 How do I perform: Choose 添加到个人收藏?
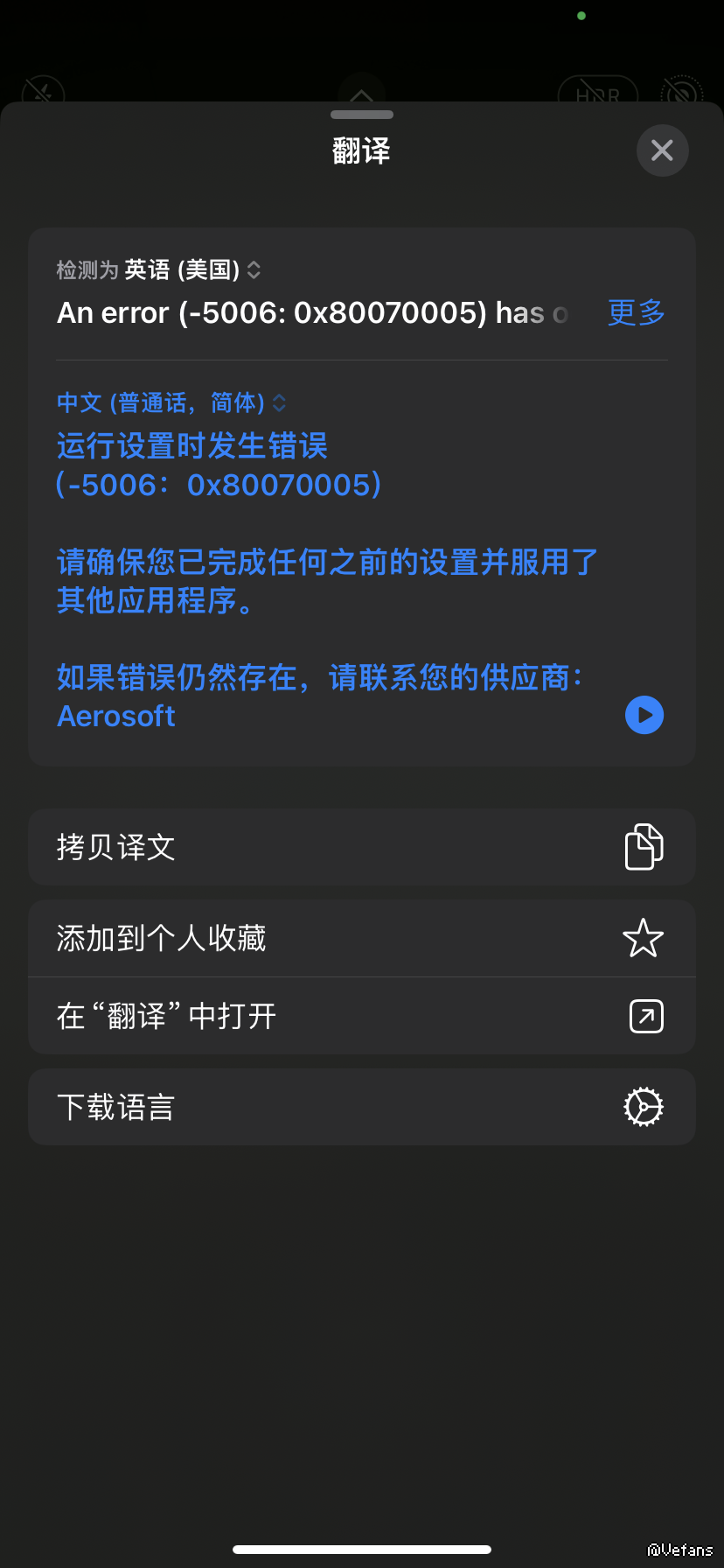(361, 939)
